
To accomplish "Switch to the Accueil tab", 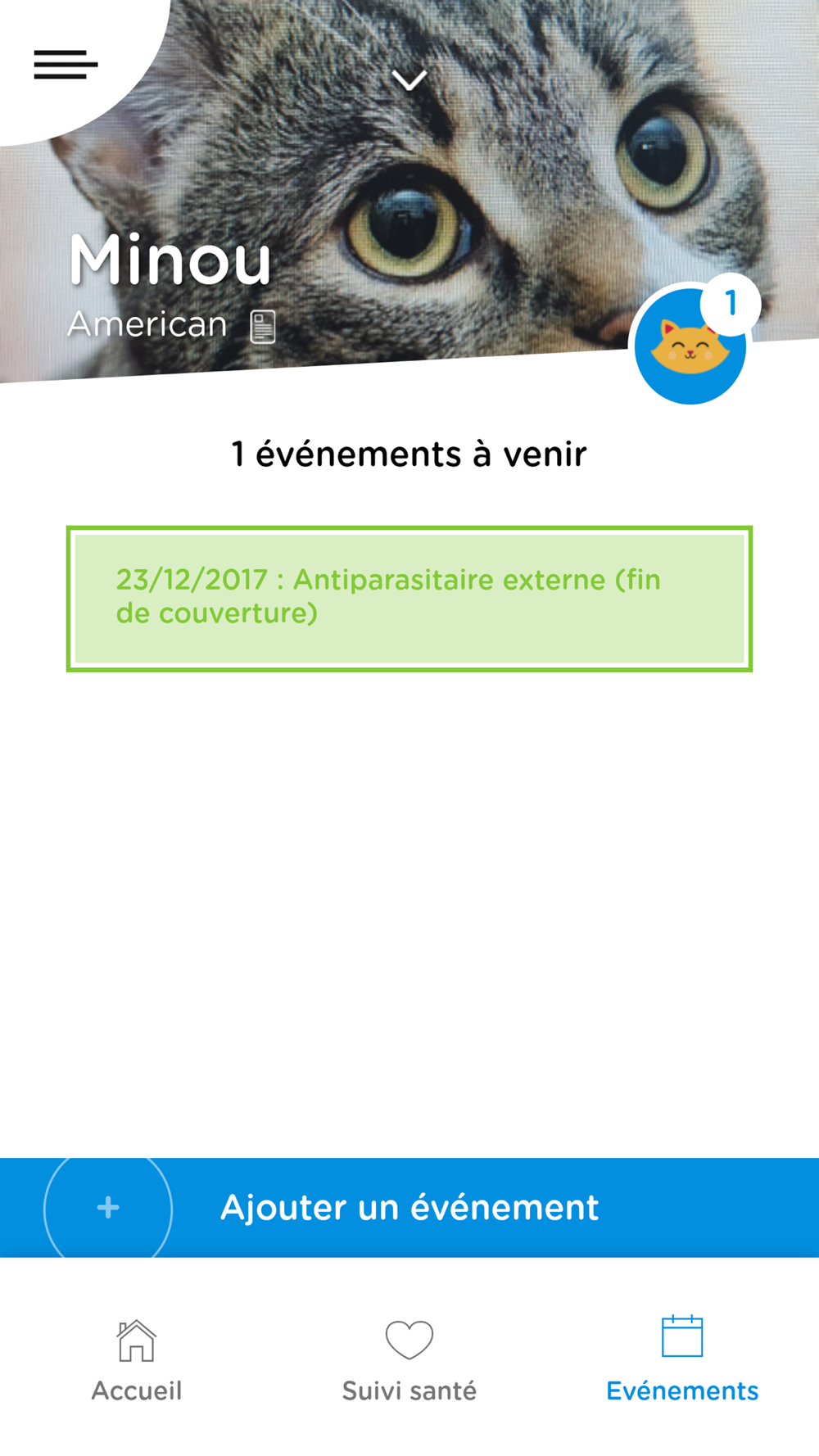I will (137, 1359).
